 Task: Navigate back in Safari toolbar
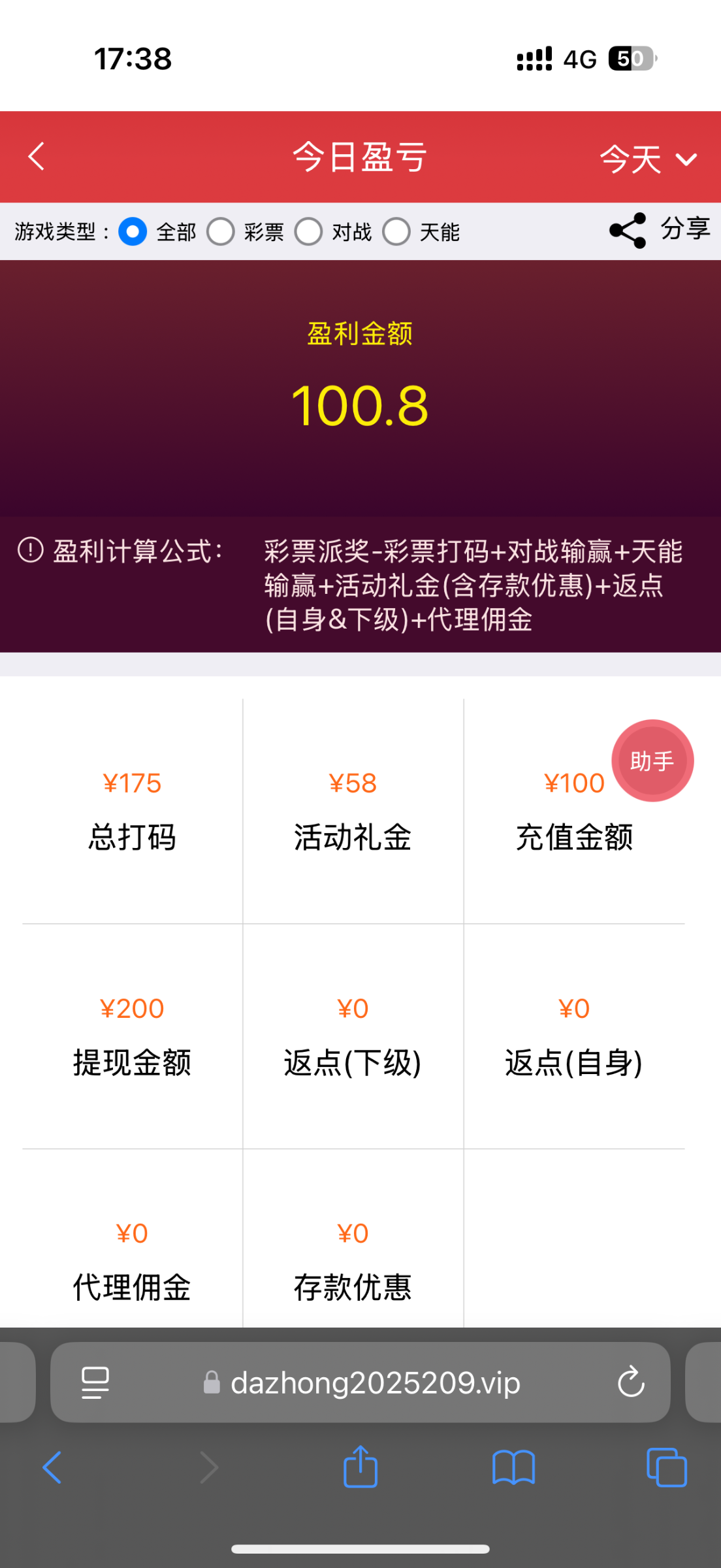[52, 1467]
